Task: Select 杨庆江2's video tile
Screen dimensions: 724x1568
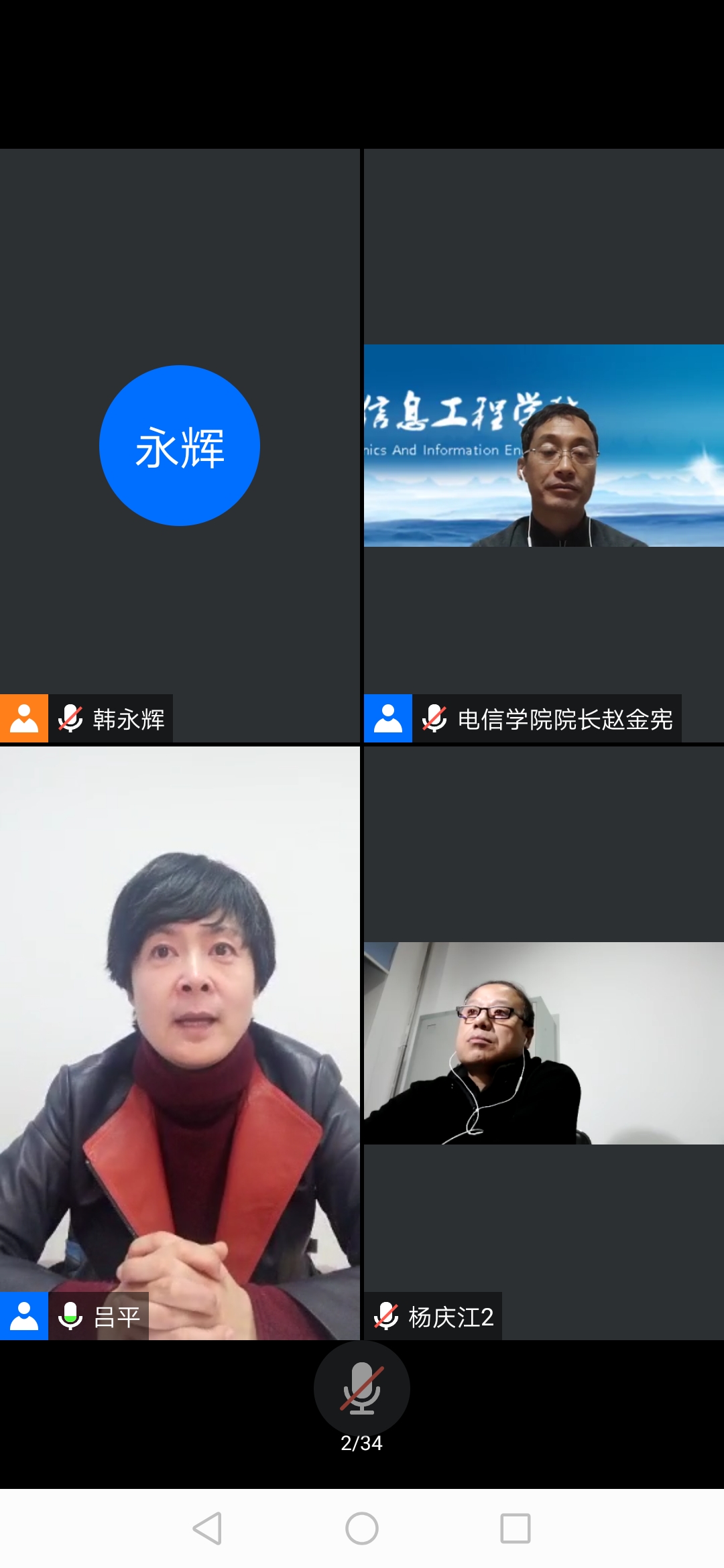Action: (544, 1043)
